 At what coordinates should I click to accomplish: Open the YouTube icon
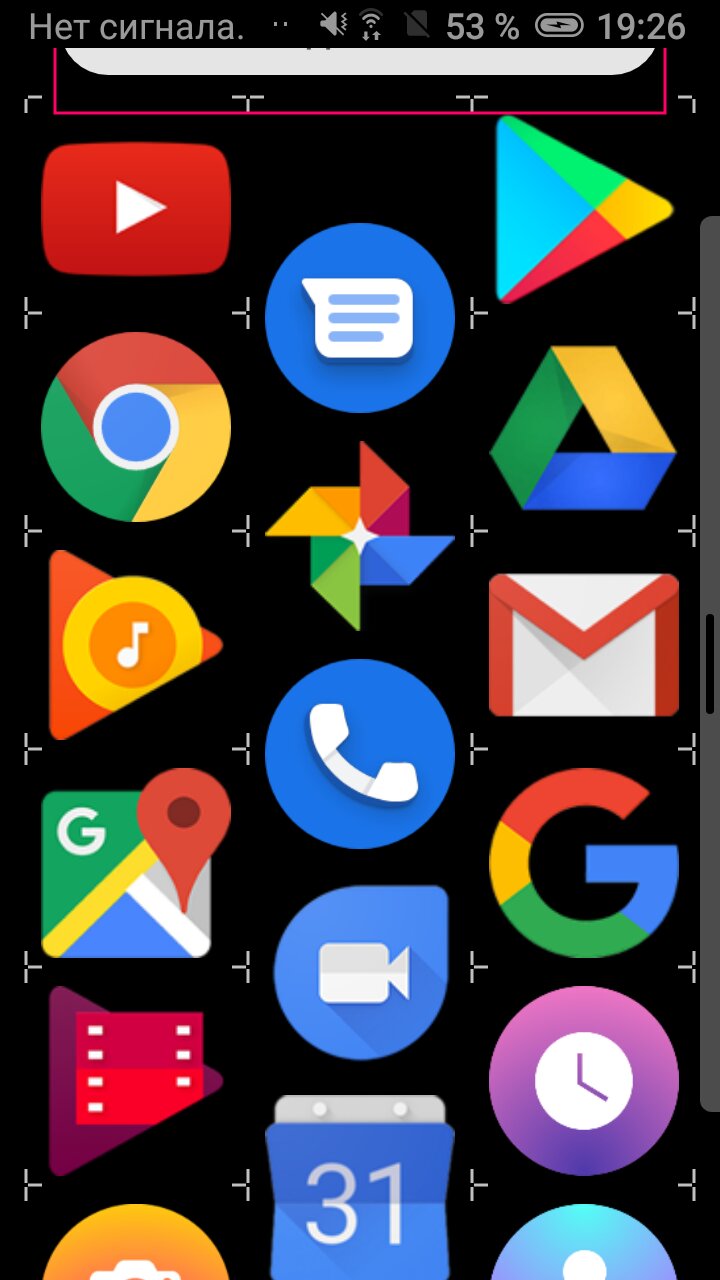(136, 209)
